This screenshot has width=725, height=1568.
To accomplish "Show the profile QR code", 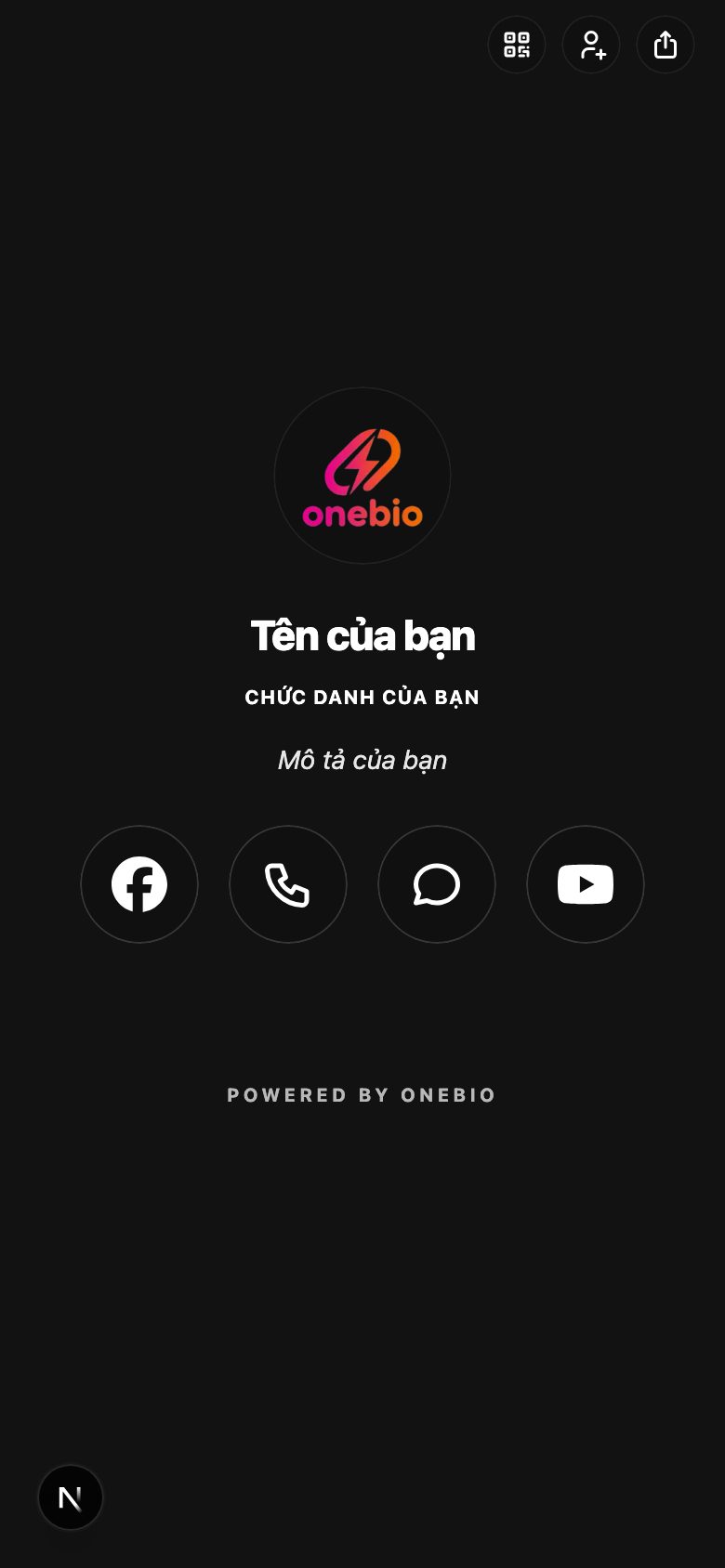I will pos(517,45).
